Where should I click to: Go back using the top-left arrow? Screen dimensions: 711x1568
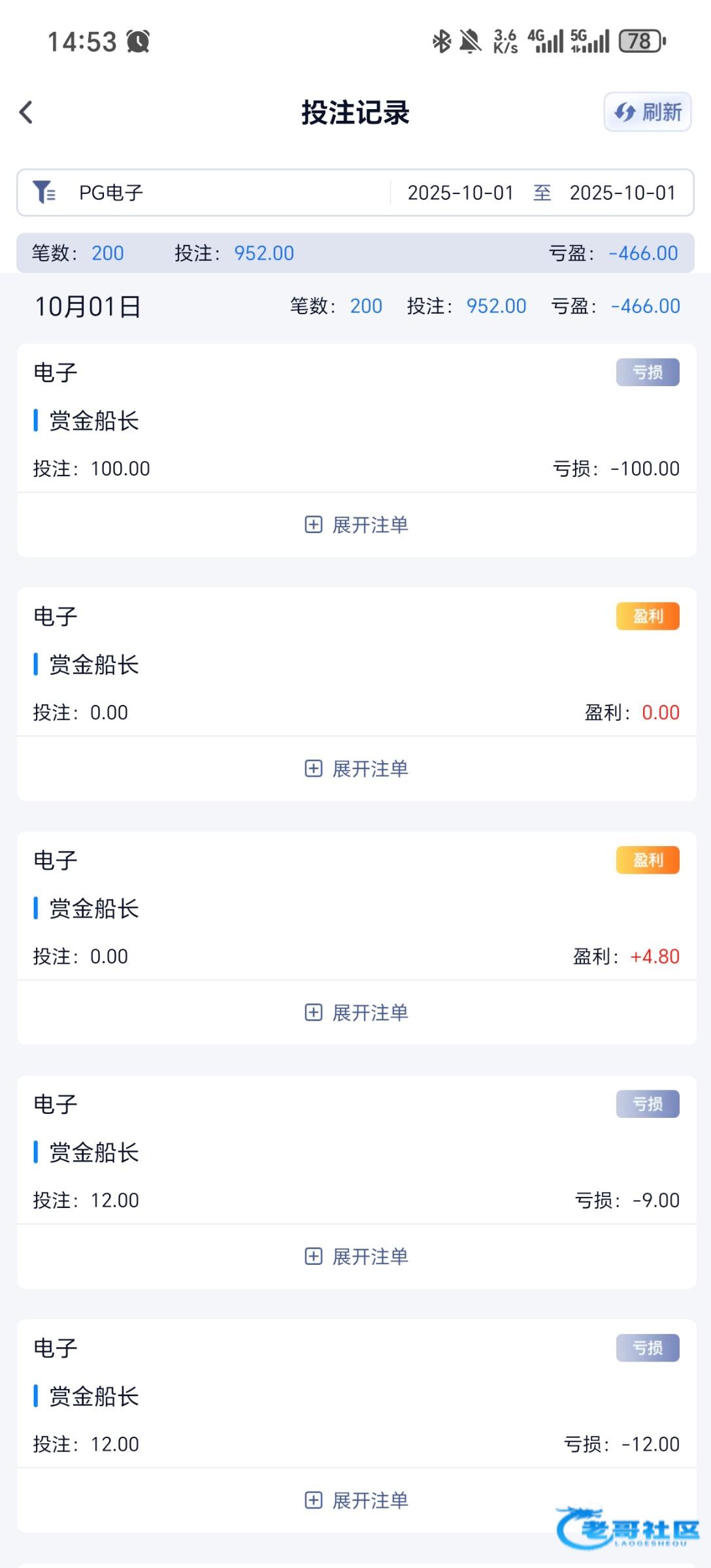click(26, 112)
